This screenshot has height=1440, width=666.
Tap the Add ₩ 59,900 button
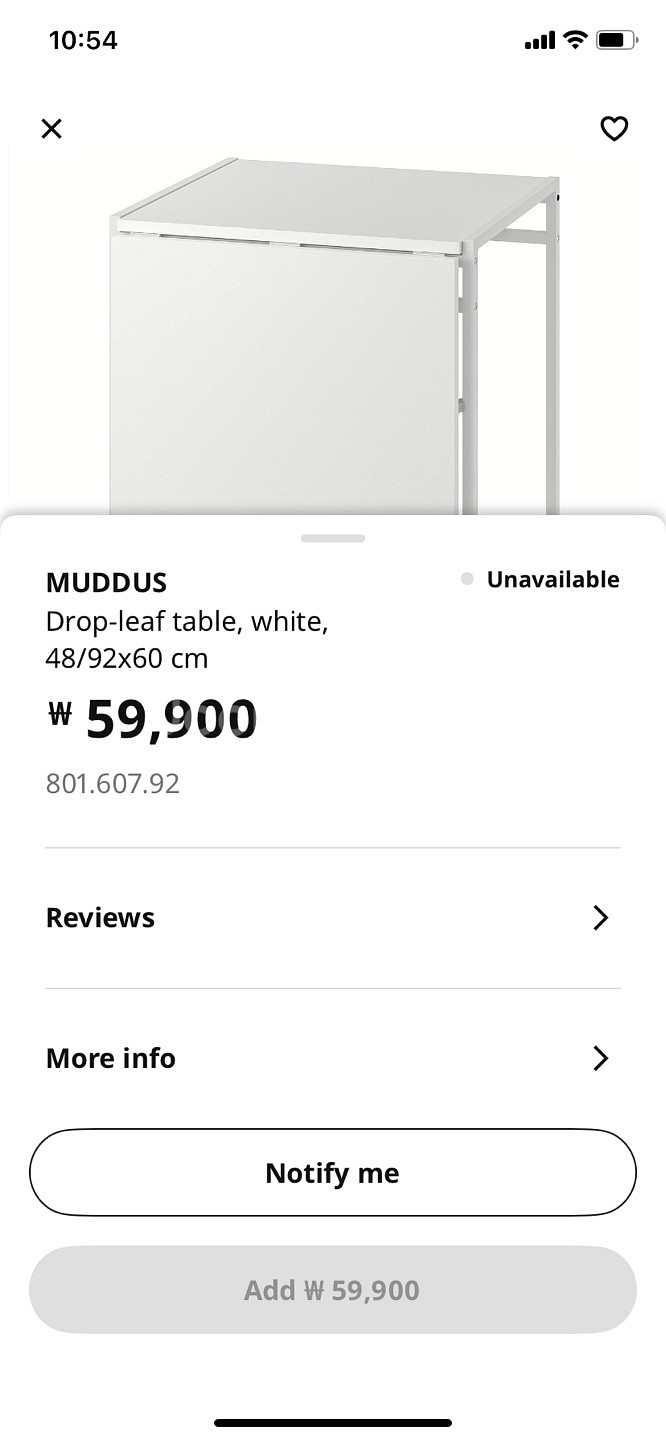tap(332, 1290)
